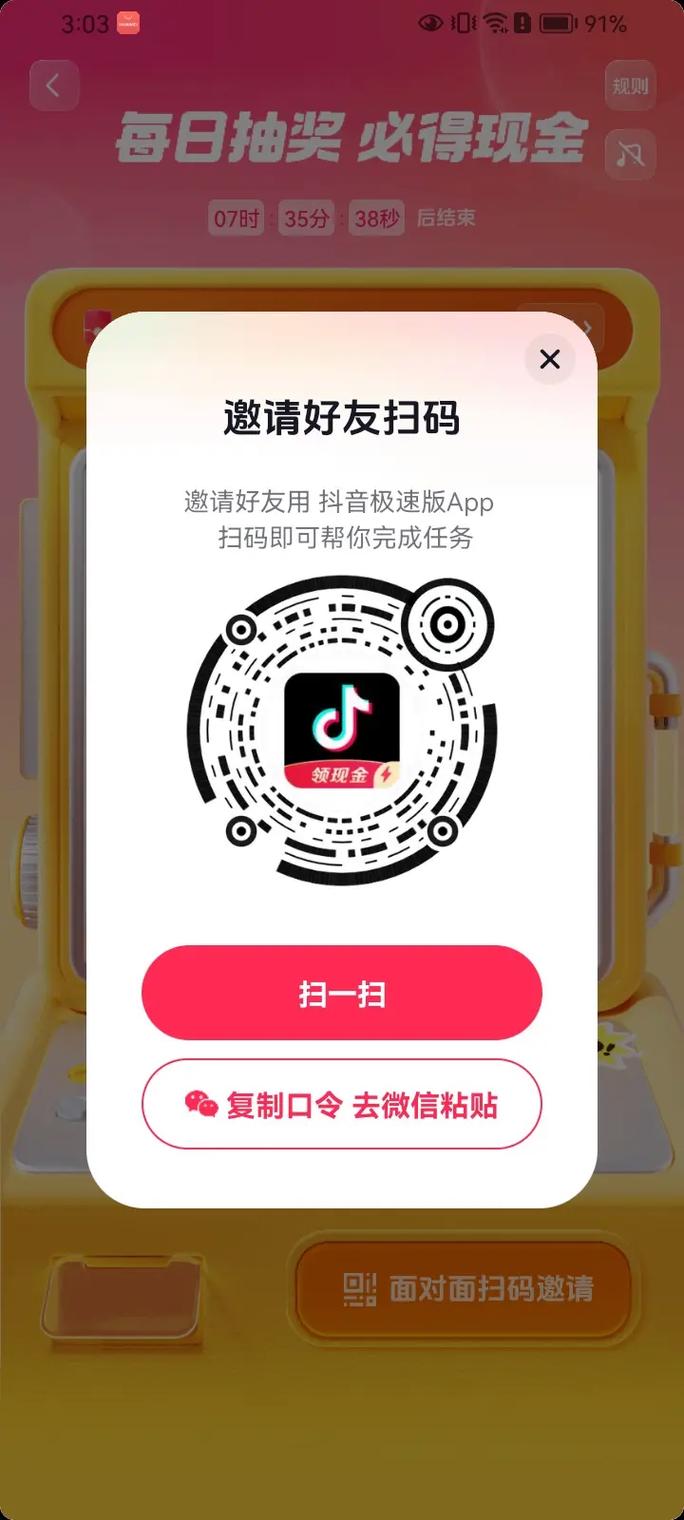This screenshot has width=684, height=1520.
Task: Tap the 扫一扫 scan button
Action: tap(342, 993)
